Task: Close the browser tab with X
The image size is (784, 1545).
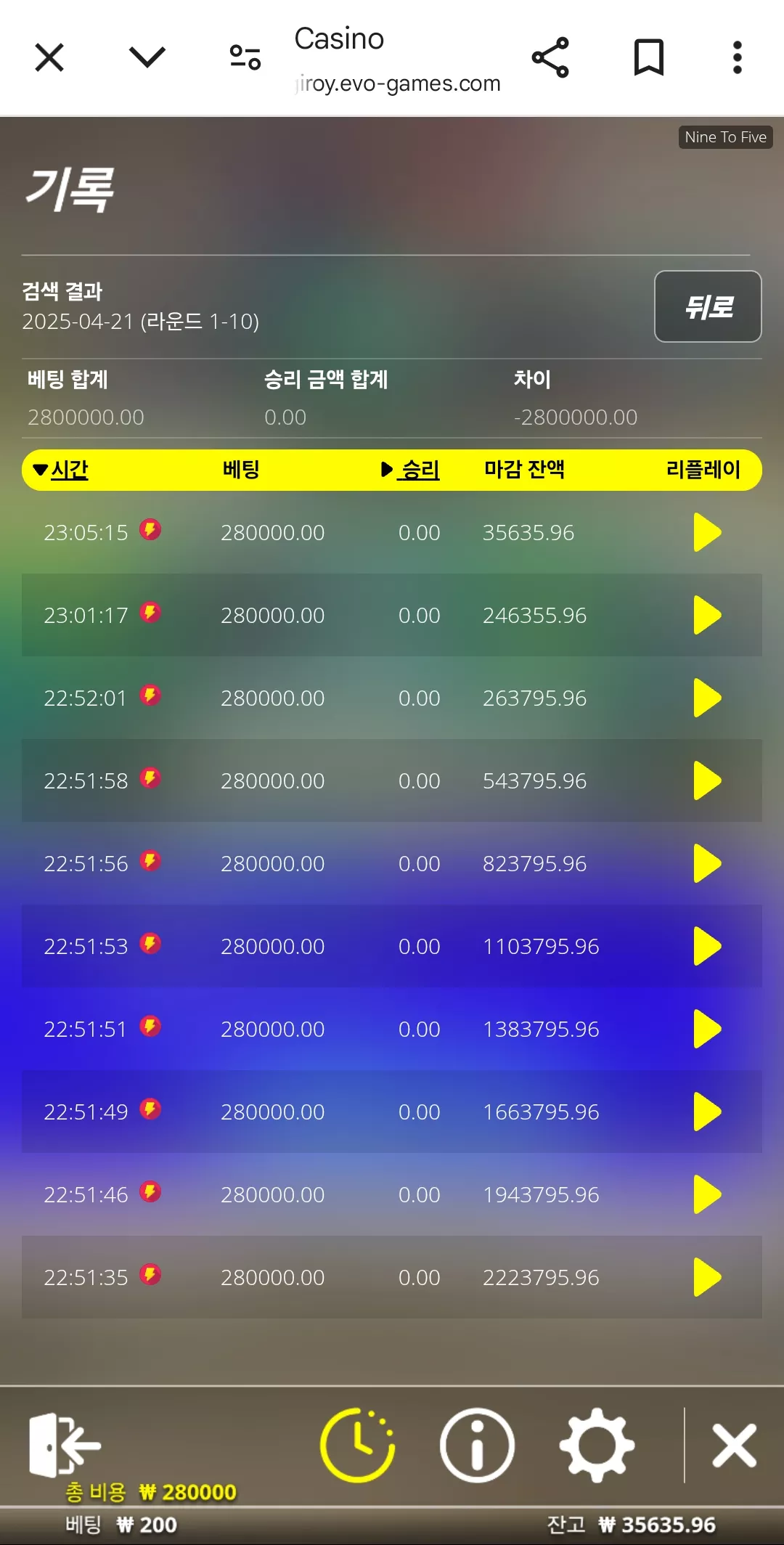Action: [49, 57]
